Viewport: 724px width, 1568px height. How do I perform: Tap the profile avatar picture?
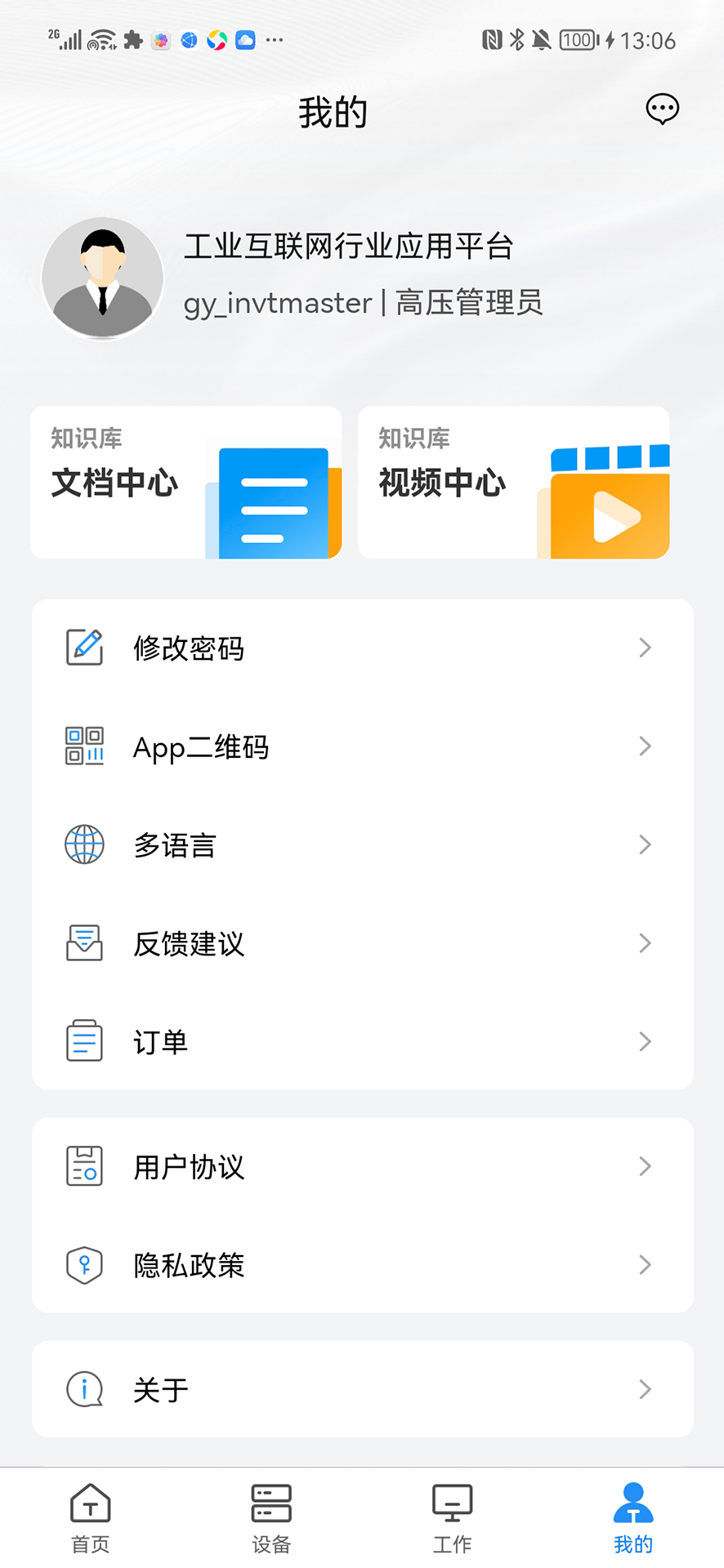coord(103,278)
